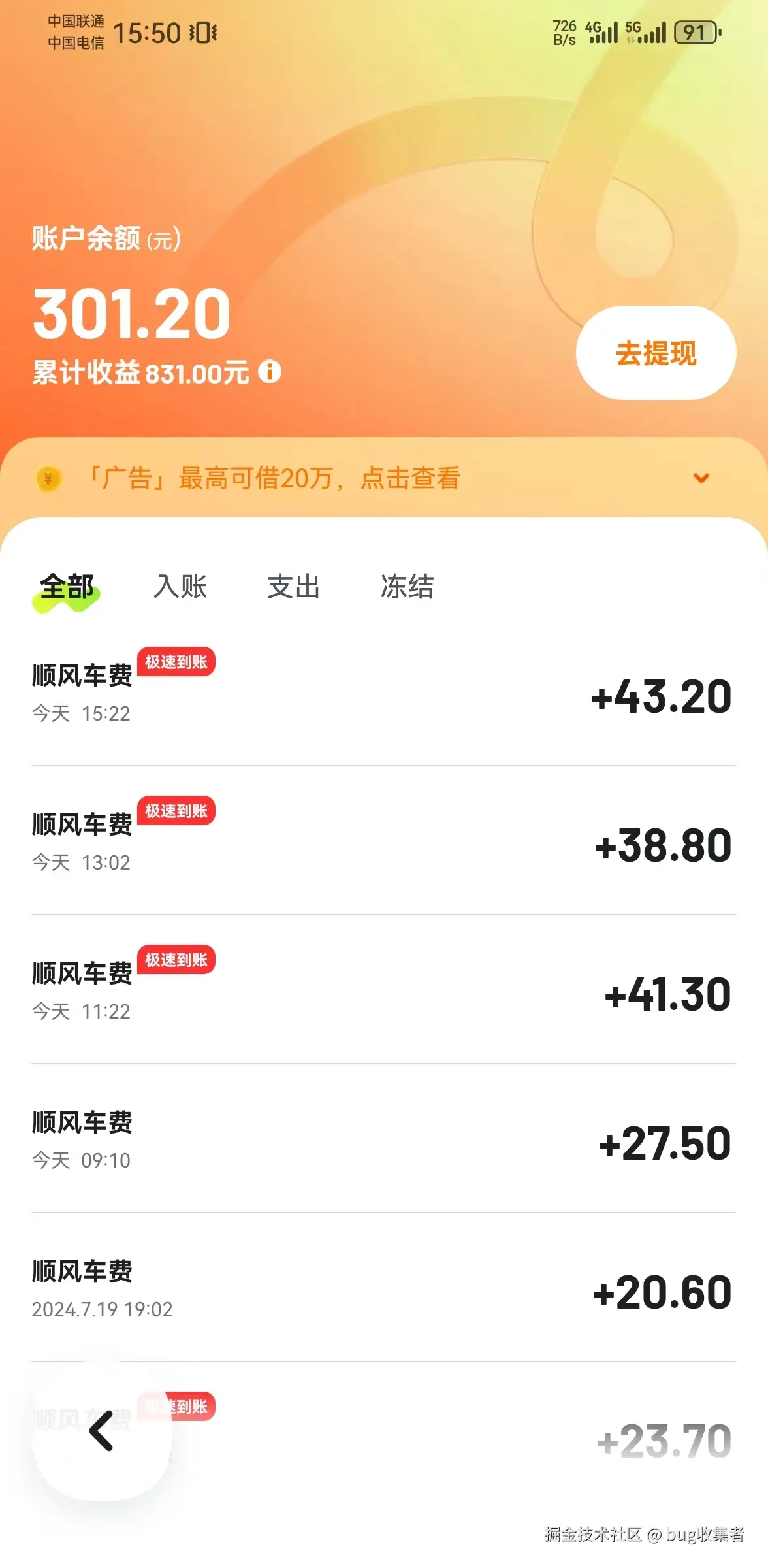Tap the yellow coin icon in the ad banner
768x1568 pixels.
coord(48,479)
